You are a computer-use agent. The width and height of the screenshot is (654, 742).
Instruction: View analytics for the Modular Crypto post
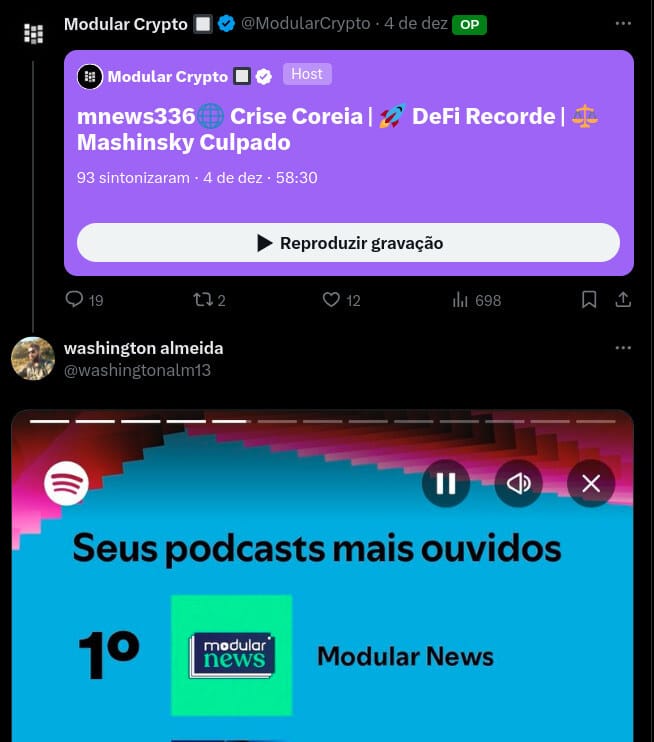476,299
